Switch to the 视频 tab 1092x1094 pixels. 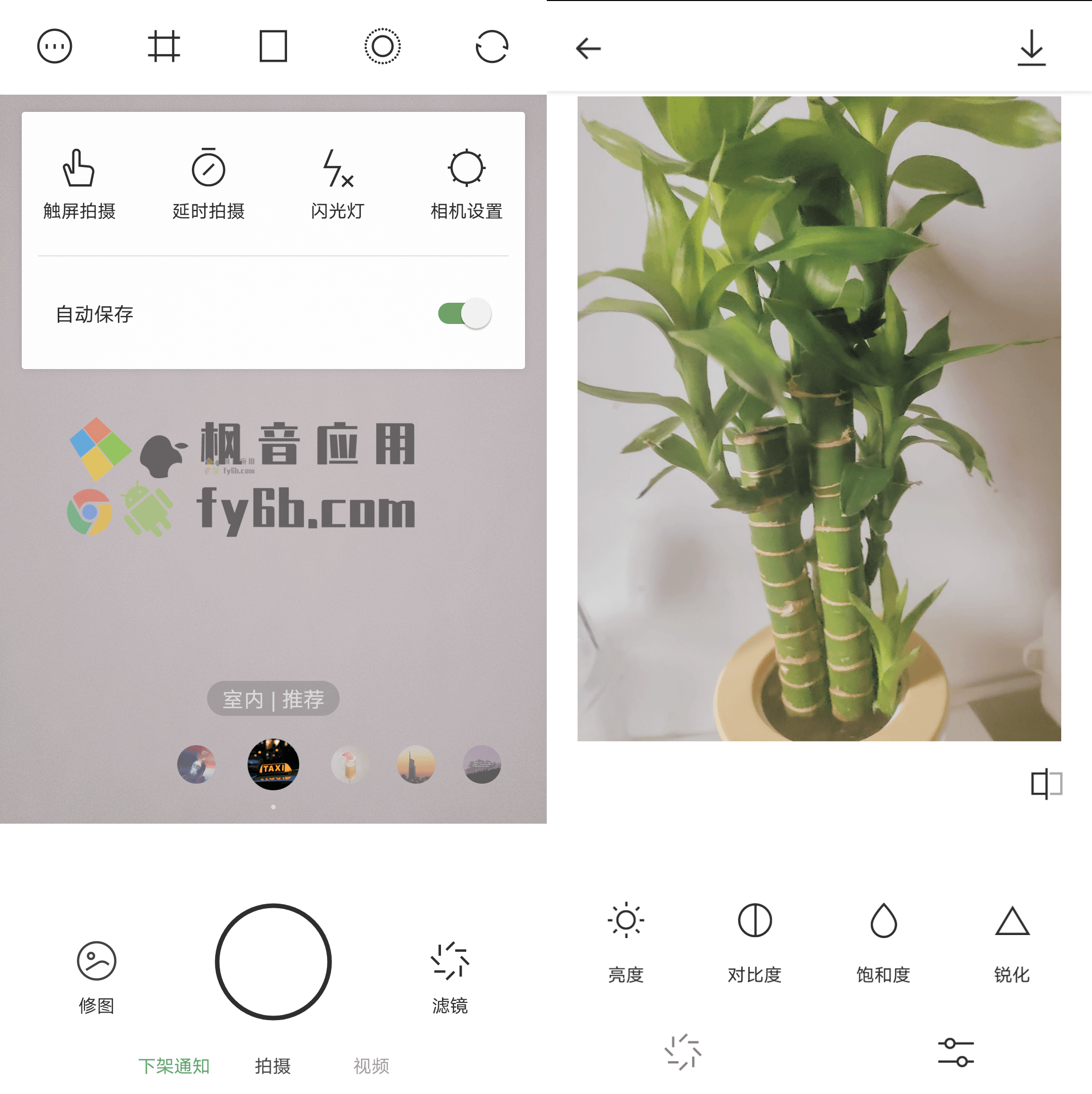371,1066
